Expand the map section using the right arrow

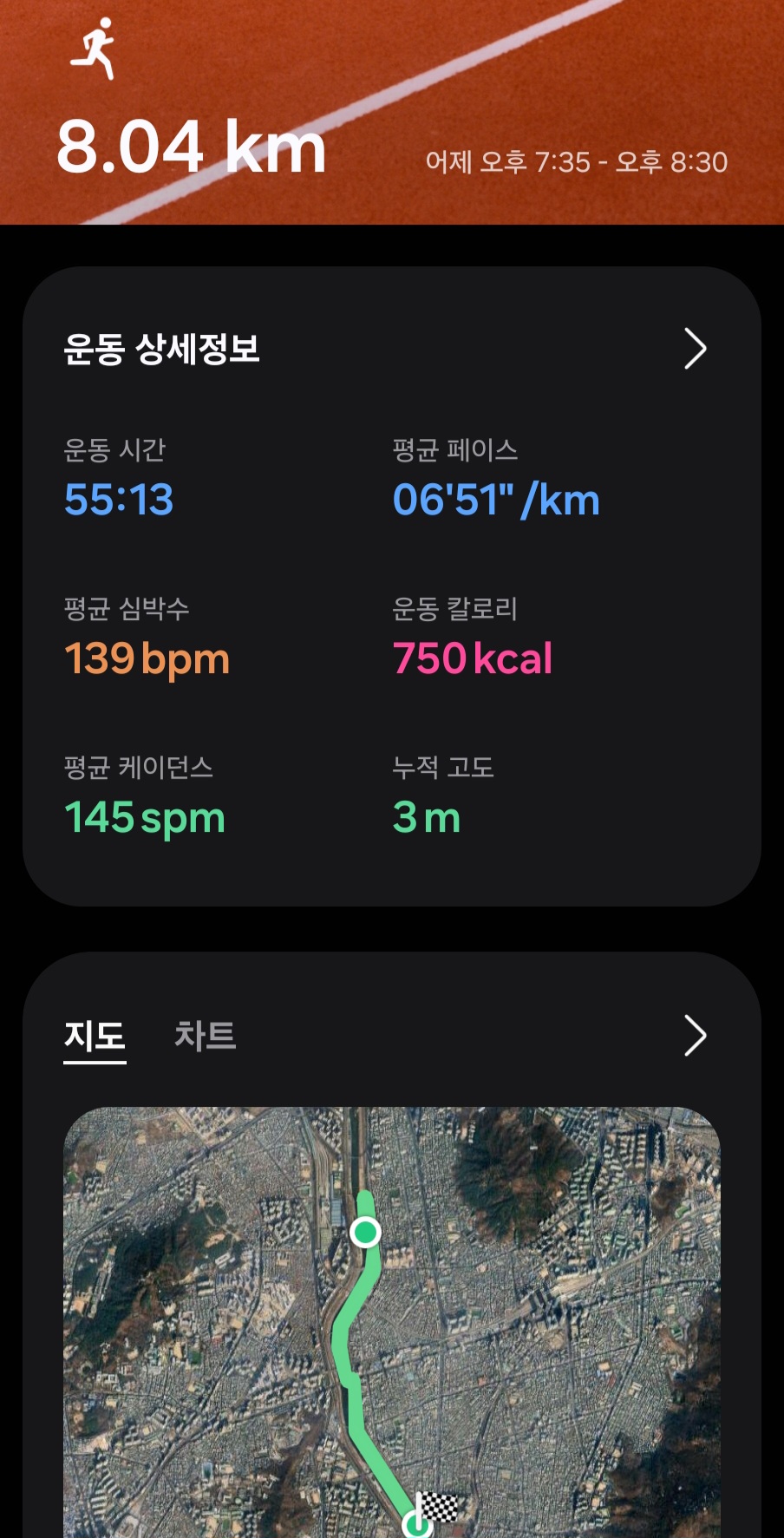(694, 1036)
